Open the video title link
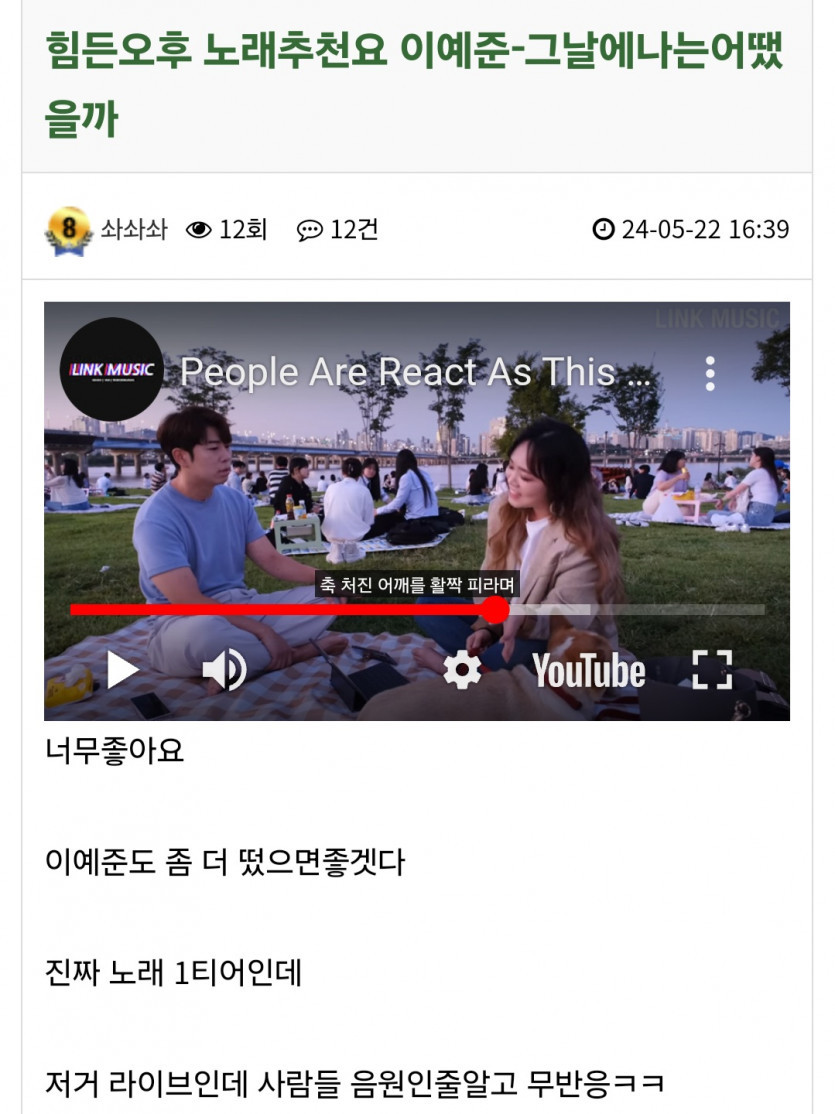Screen dimensions: 835x1114 (x=415, y=373)
